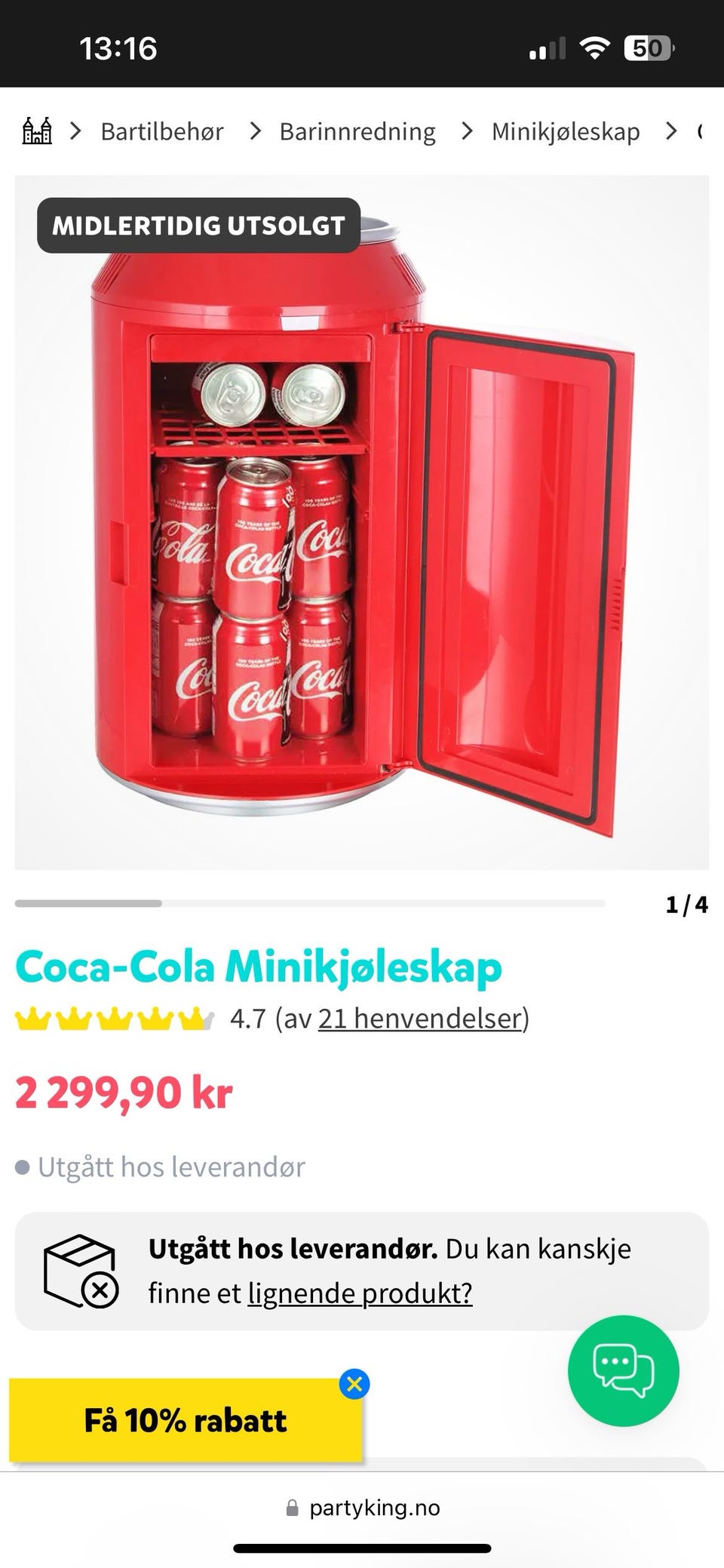Open the Barinnredning breadcrumb
Image resolution: width=724 pixels, height=1568 pixels.
(357, 131)
